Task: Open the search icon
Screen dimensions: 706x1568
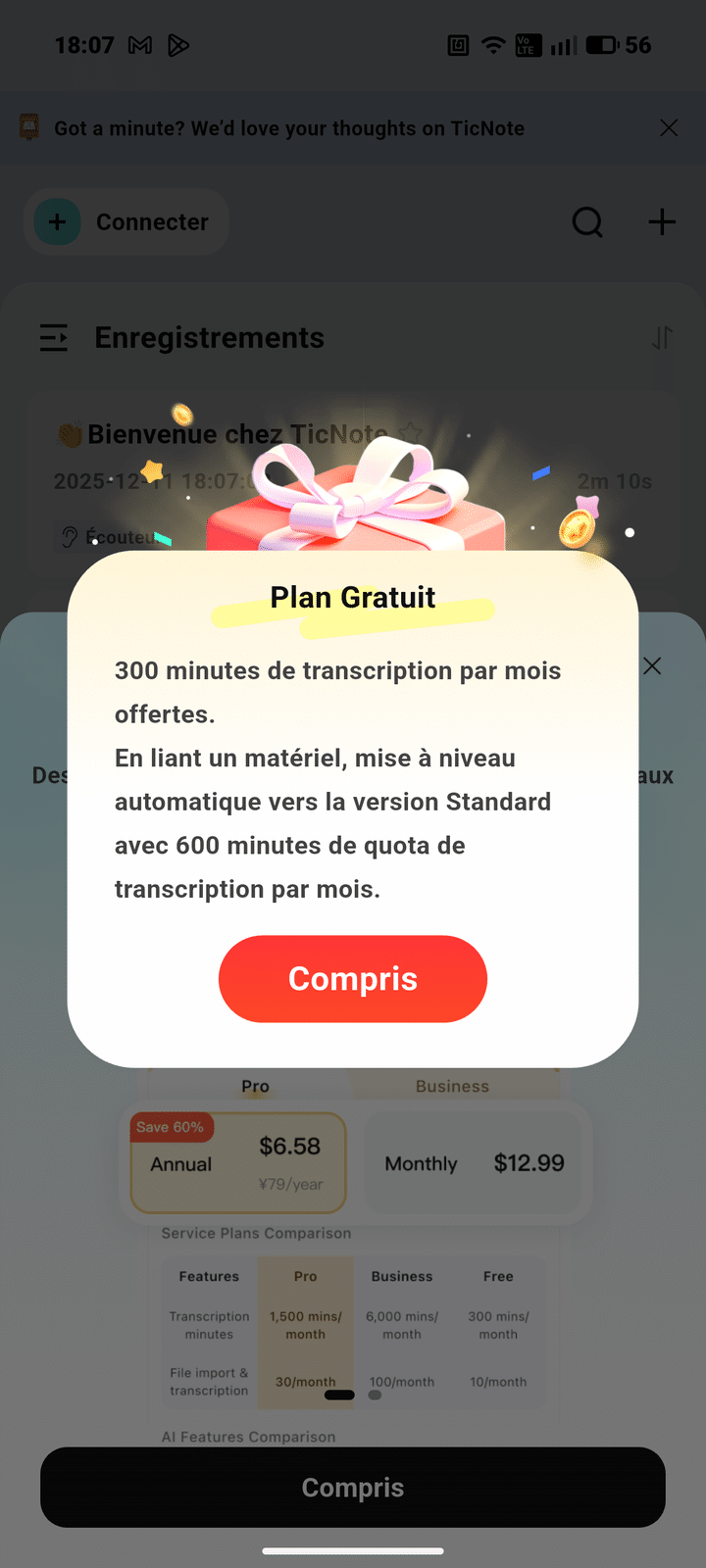Action: pyautogui.click(x=587, y=222)
